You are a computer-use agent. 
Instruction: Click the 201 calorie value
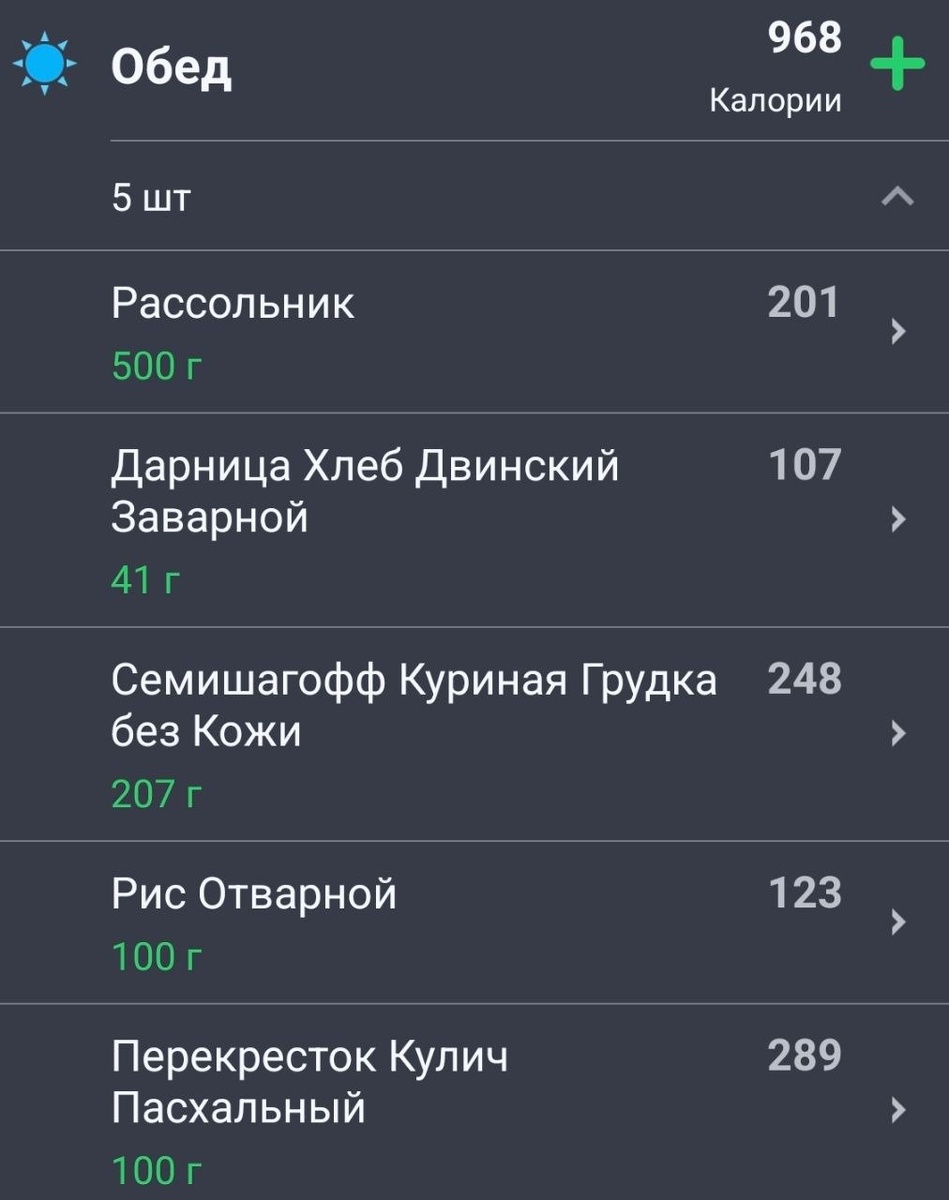805,299
